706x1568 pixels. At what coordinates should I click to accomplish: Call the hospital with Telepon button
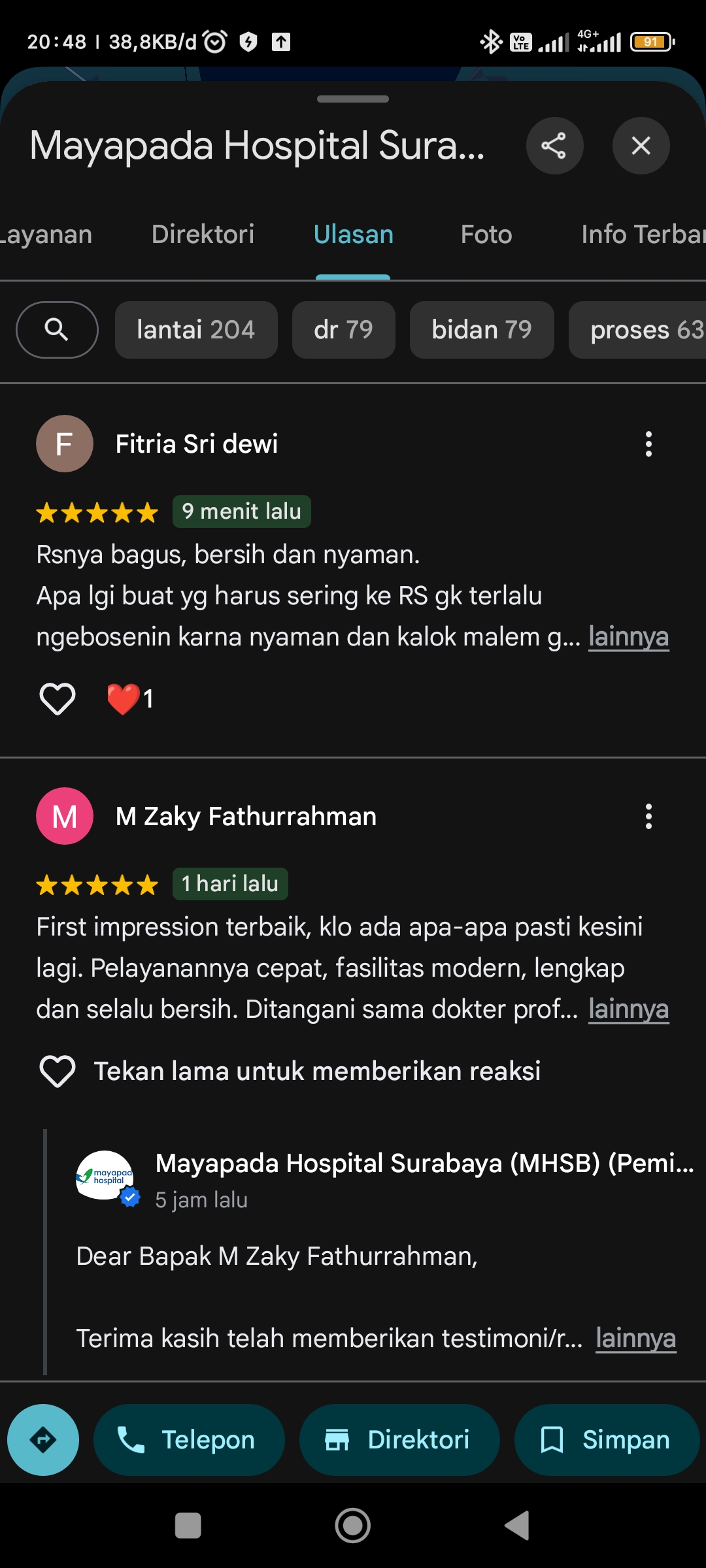189,1440
